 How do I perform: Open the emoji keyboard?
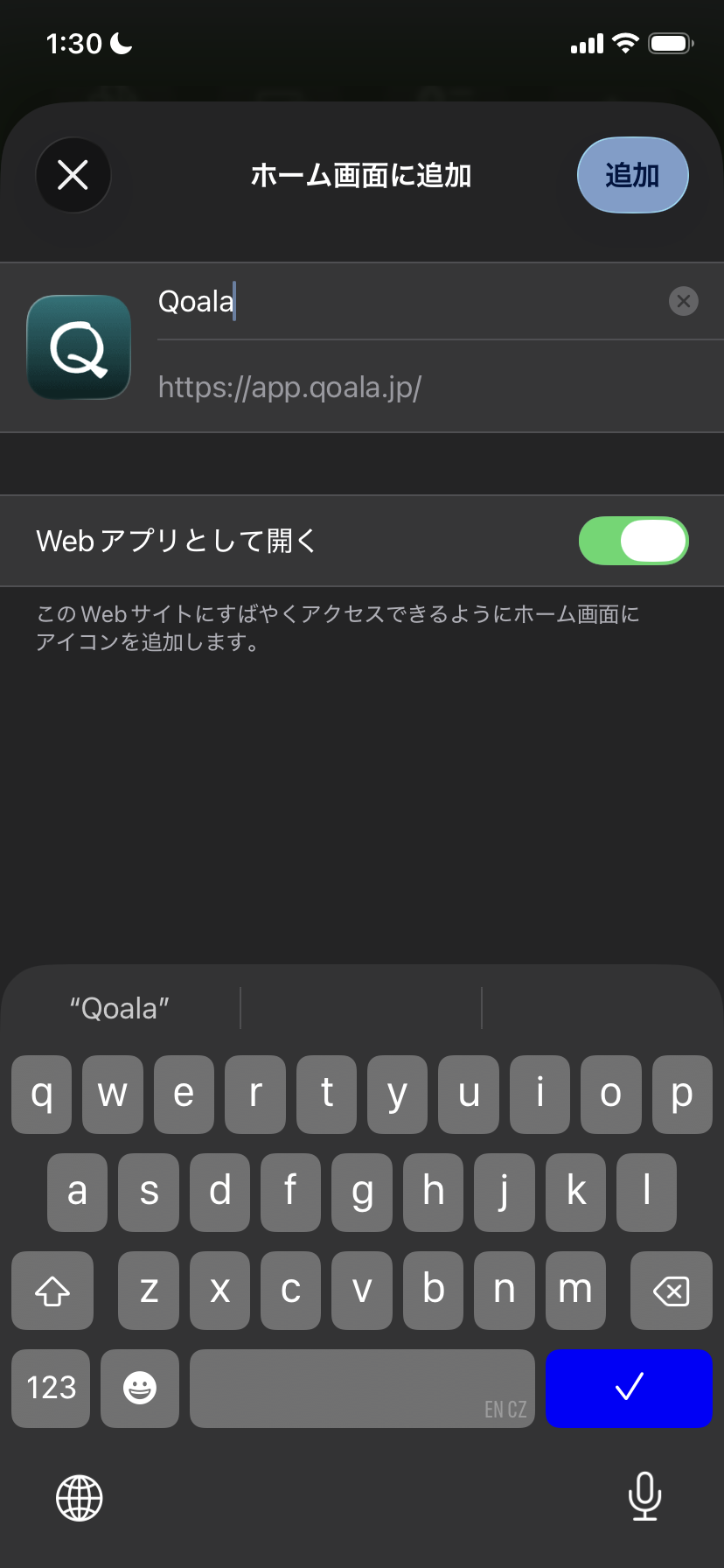(x=140, y=1388)
